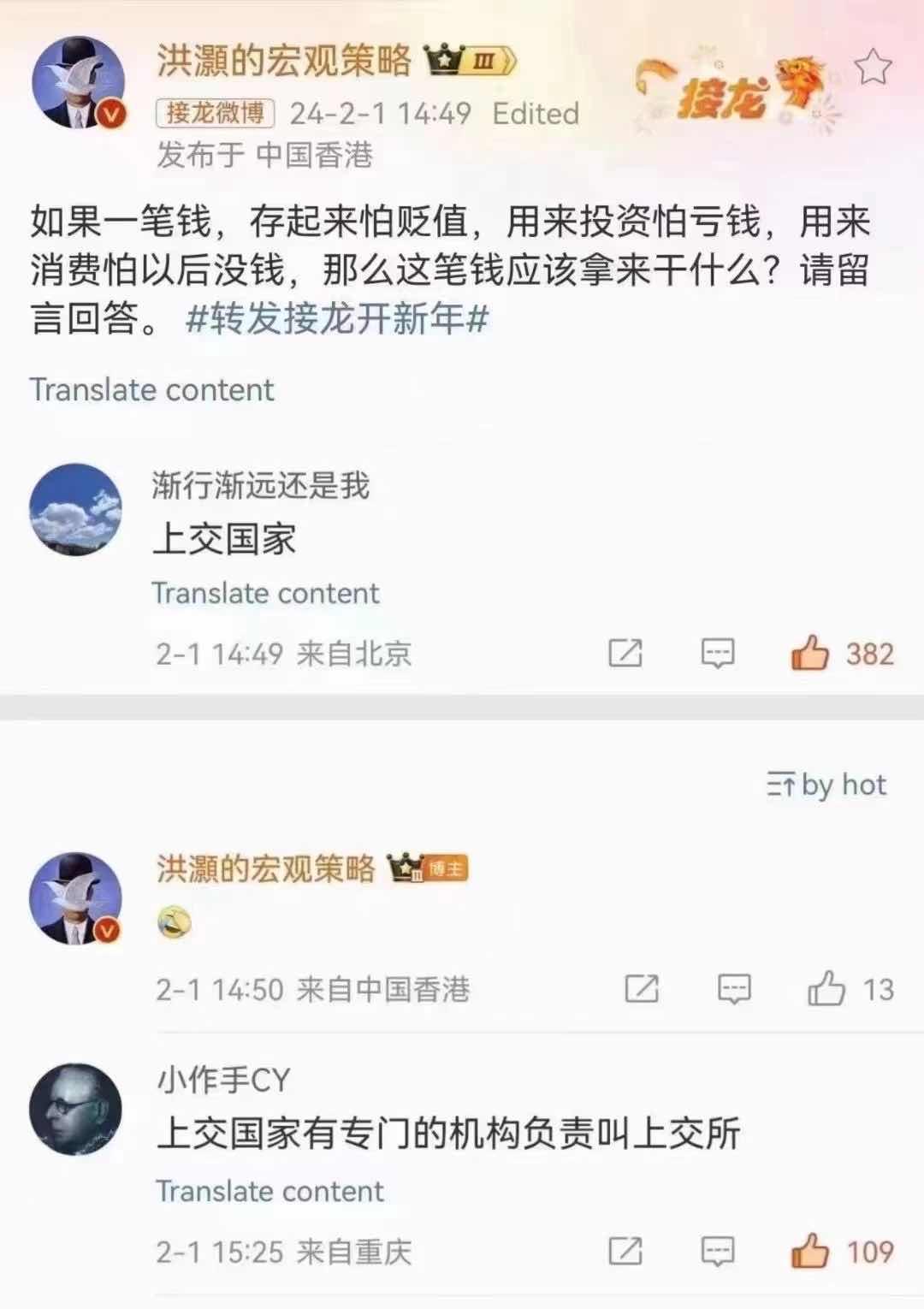Repost 洪灏的宏观策略's emoji comment
This screenshot has width=924, height=1309.
[642, 989]
